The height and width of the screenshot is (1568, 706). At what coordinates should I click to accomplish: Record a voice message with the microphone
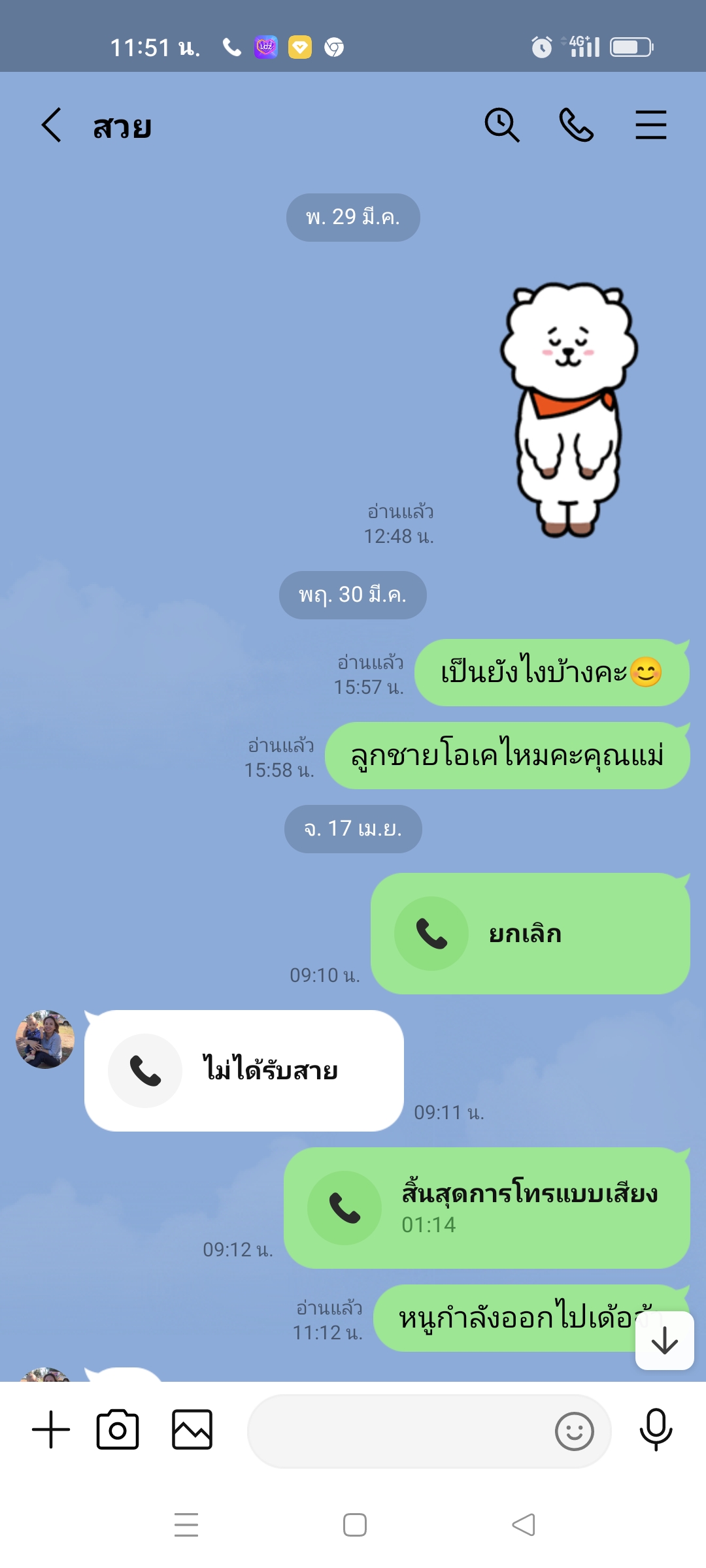656,1429
